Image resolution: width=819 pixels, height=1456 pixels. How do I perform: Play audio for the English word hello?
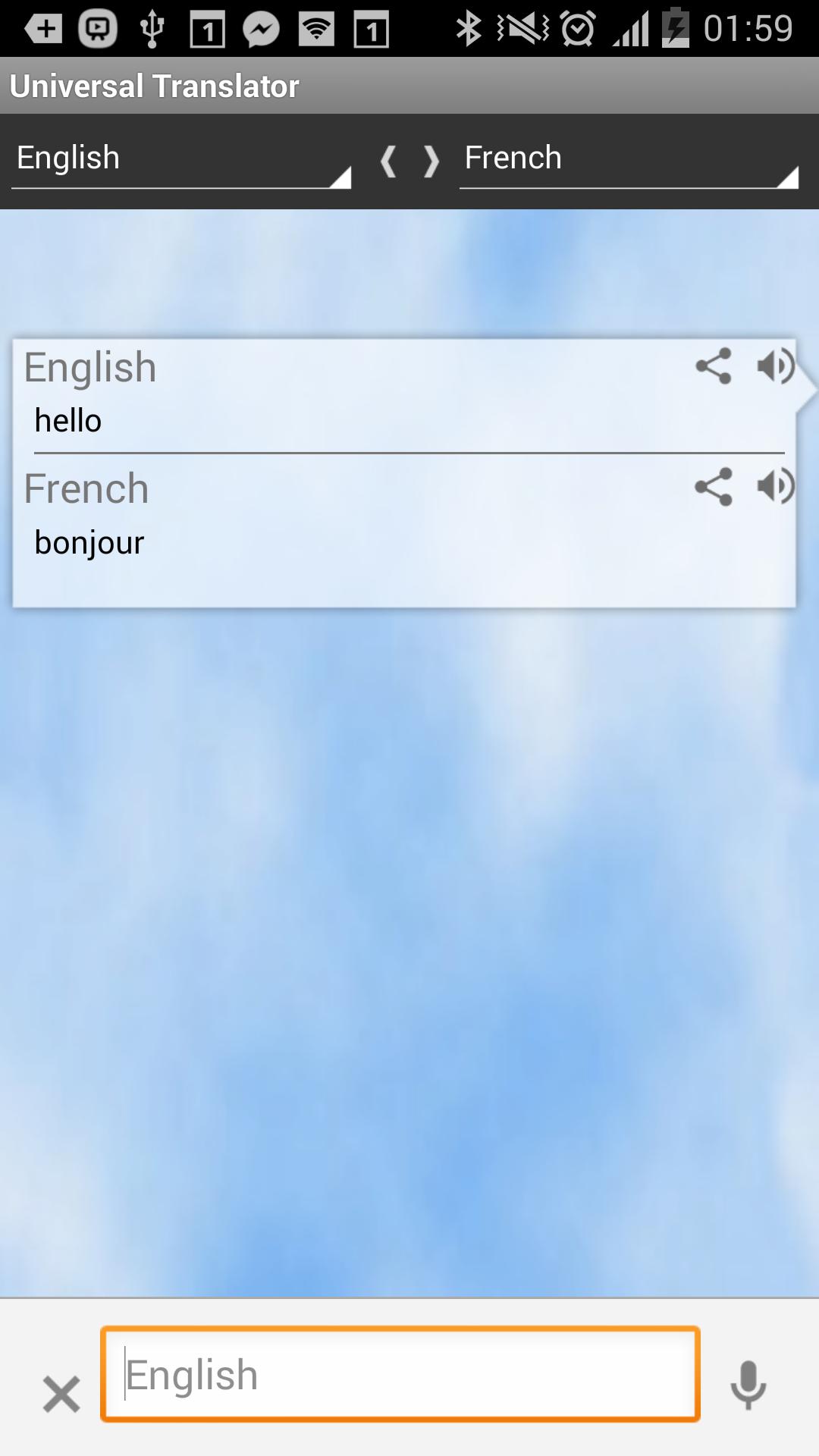point(775,366)
